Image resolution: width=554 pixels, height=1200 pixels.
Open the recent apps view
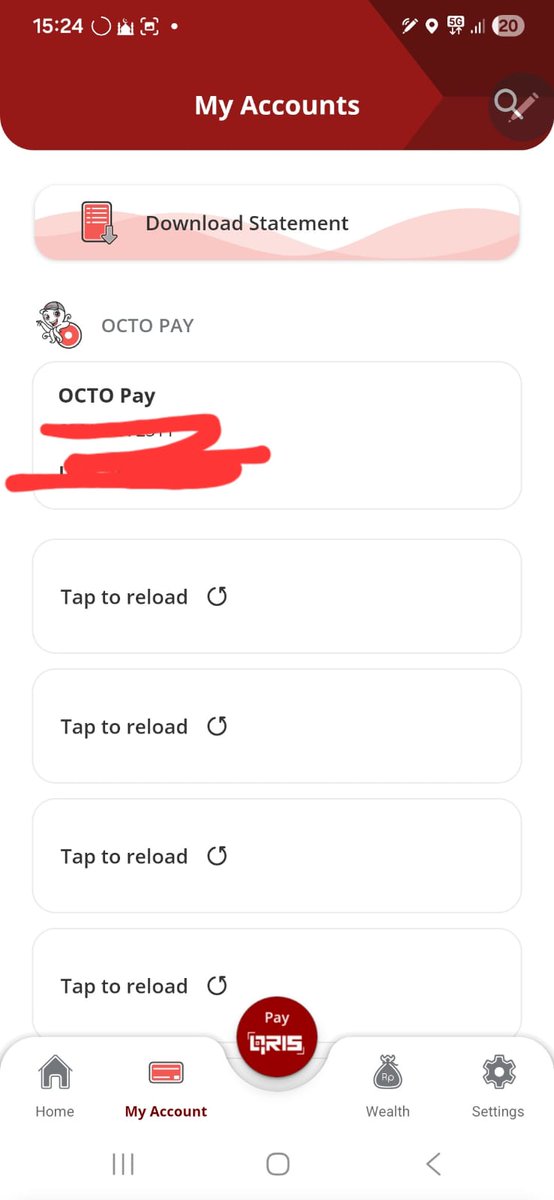point(123,1164)
